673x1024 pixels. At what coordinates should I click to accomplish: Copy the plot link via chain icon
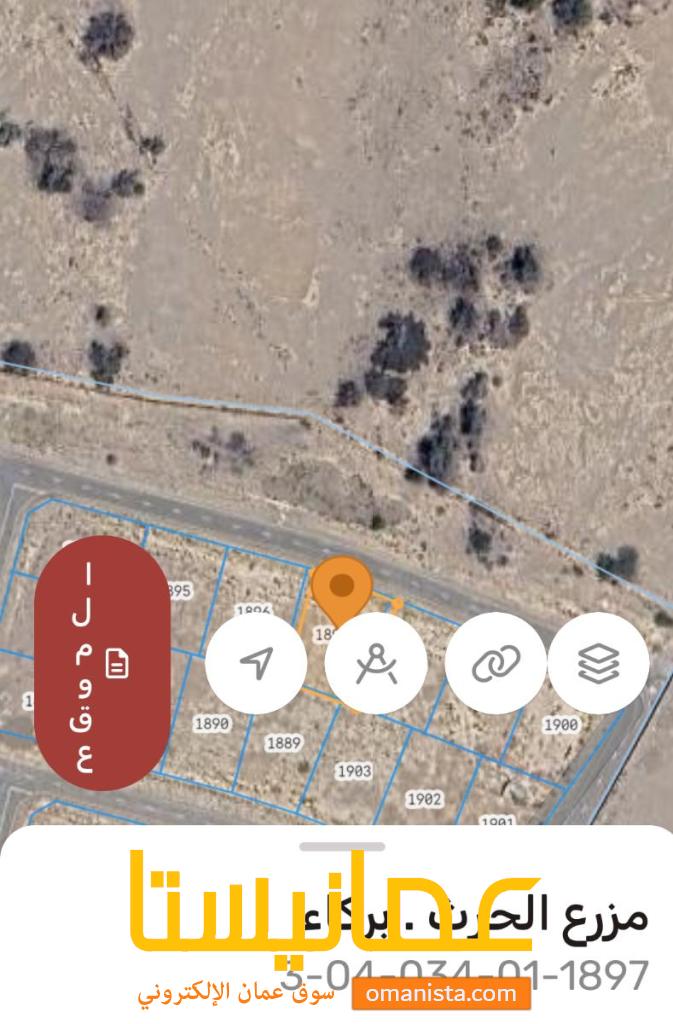click(496, 663)
